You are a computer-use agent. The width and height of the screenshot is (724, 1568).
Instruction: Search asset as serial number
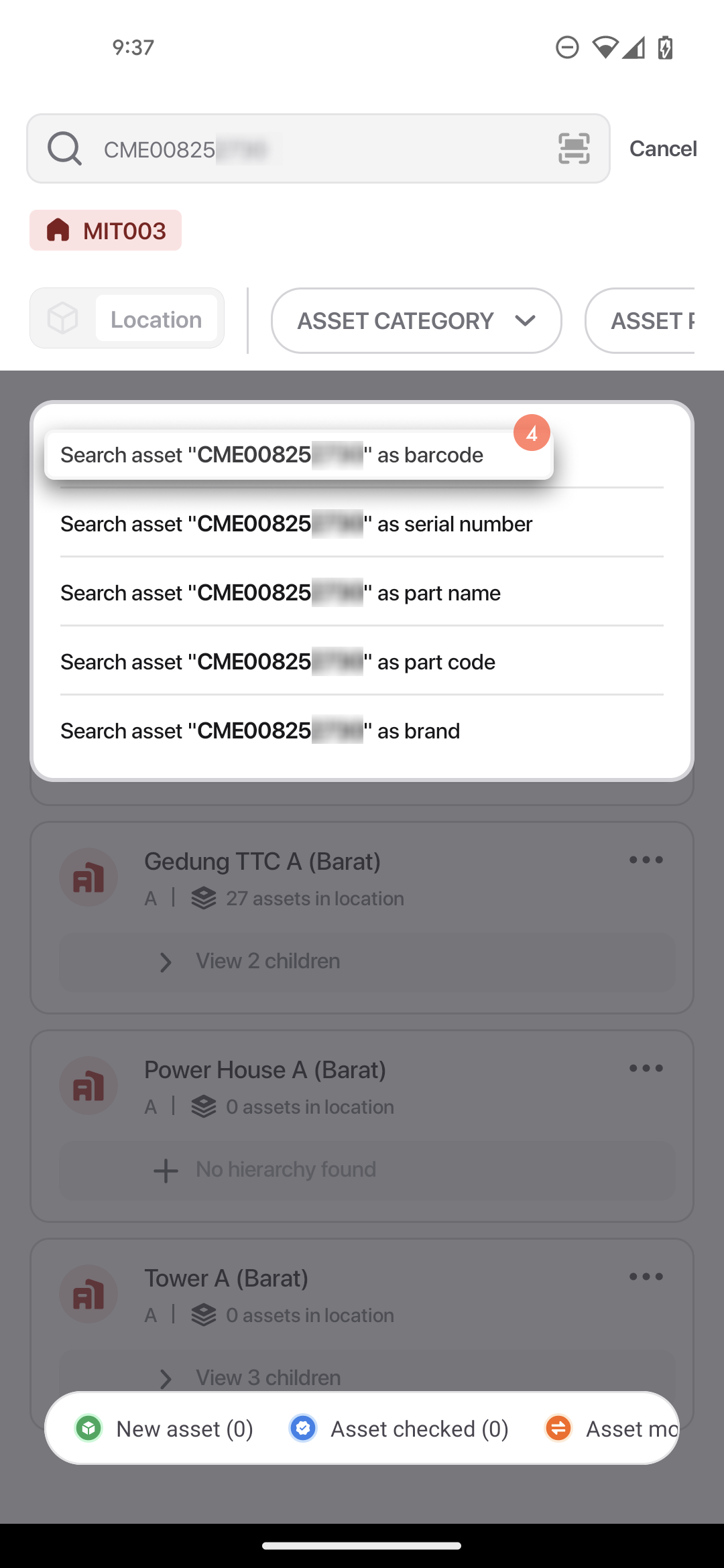click(x=296, y=524)
